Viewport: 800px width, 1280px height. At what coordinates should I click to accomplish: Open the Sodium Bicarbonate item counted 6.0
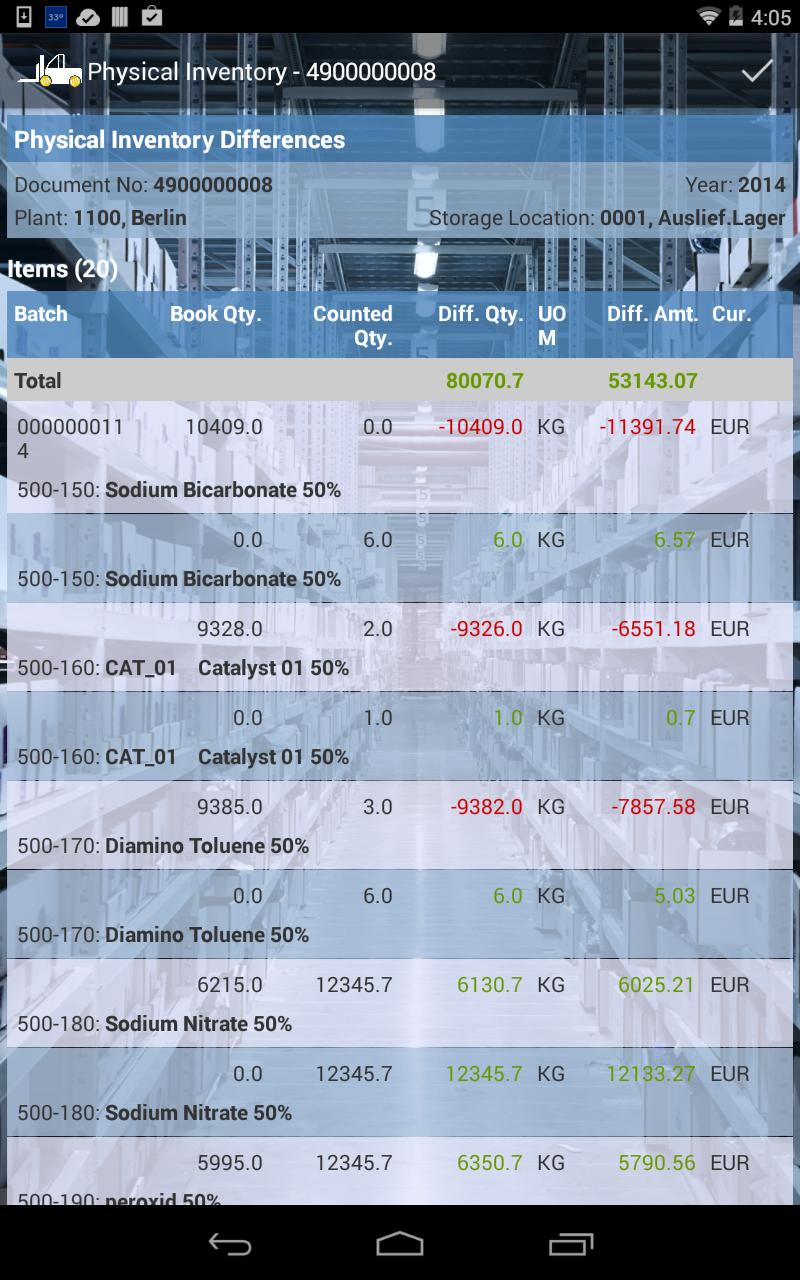tap(400, 559)
